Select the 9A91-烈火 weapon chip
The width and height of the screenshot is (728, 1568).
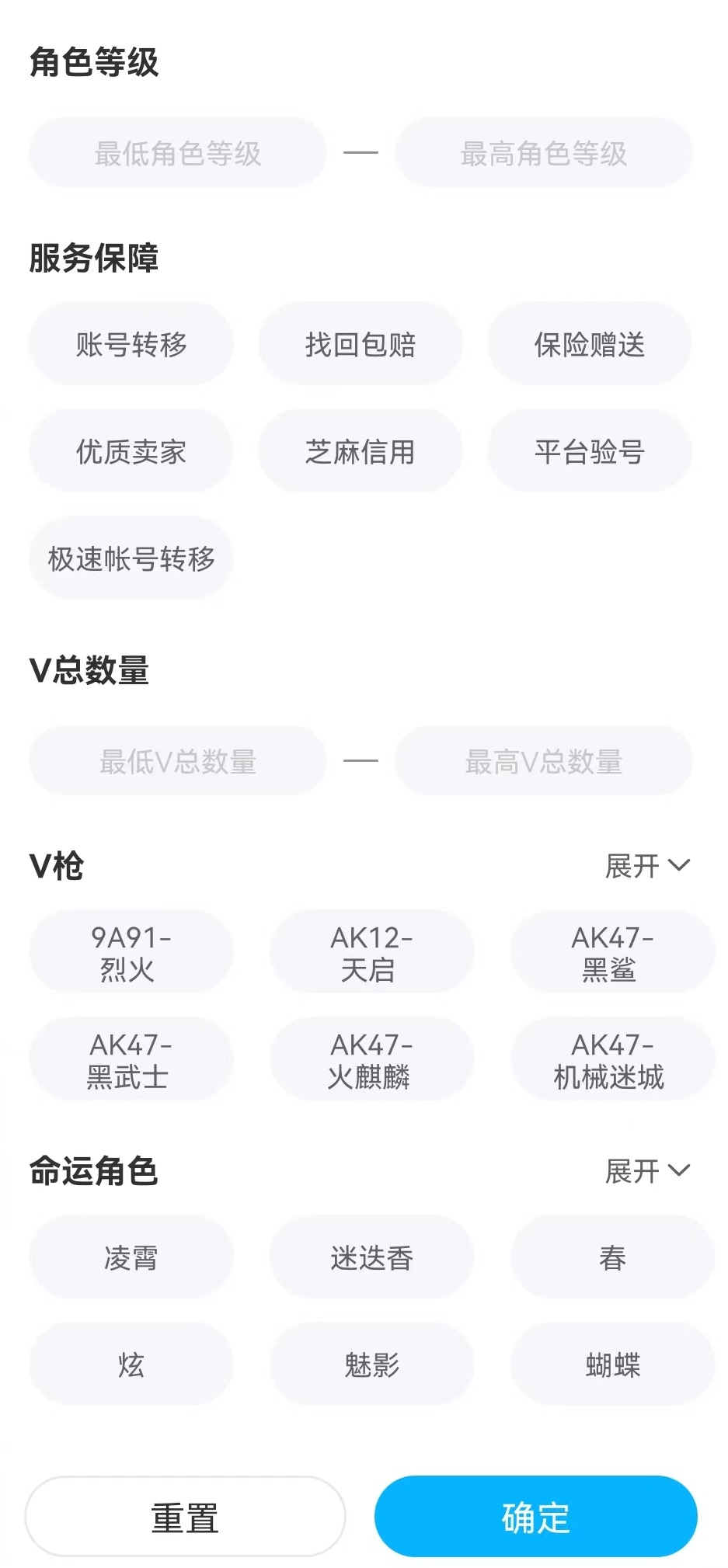(131, 952)
